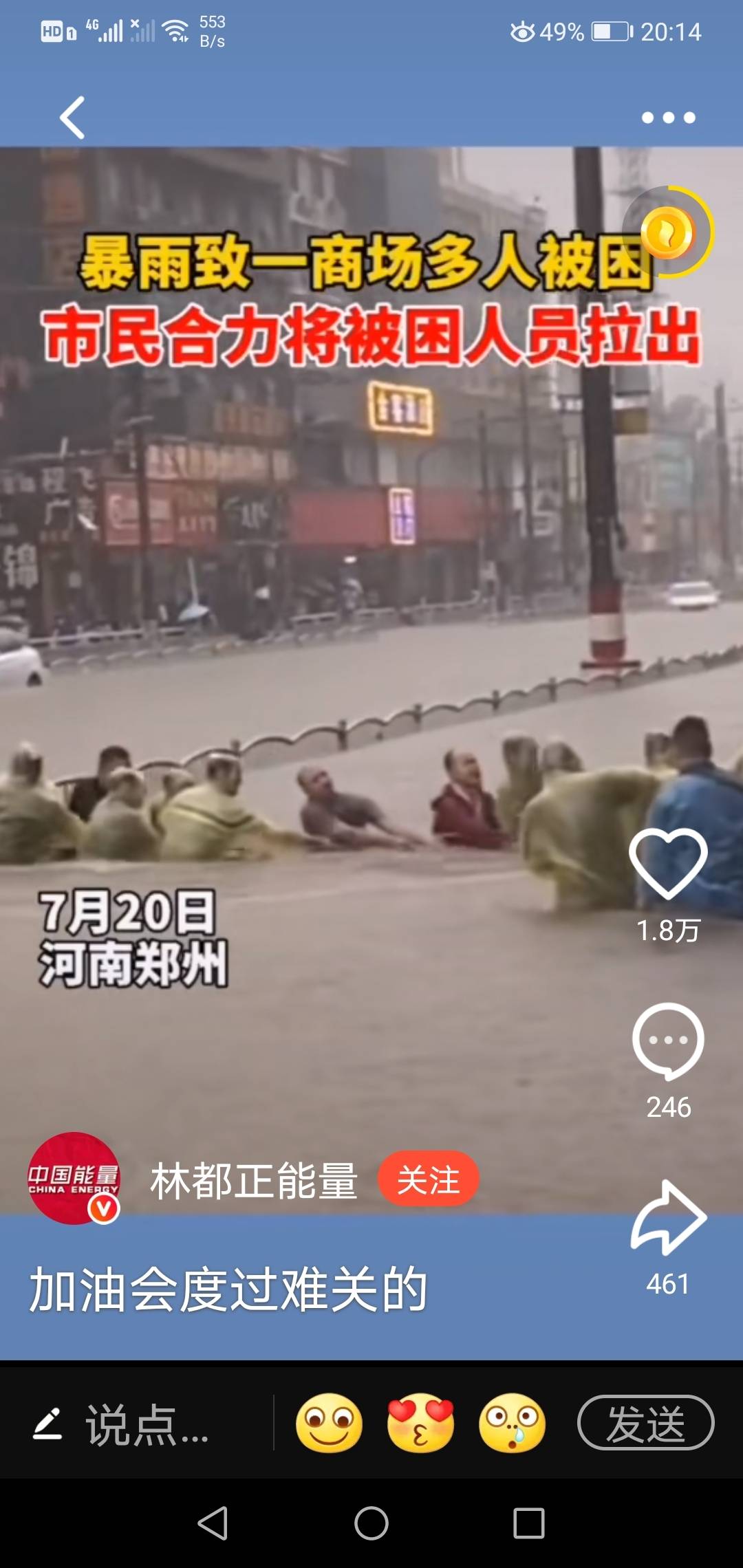743x1568 pixels.
Task: Tap the gold coin reward icon
Action: pyautogui.click(x=667, y=232)
